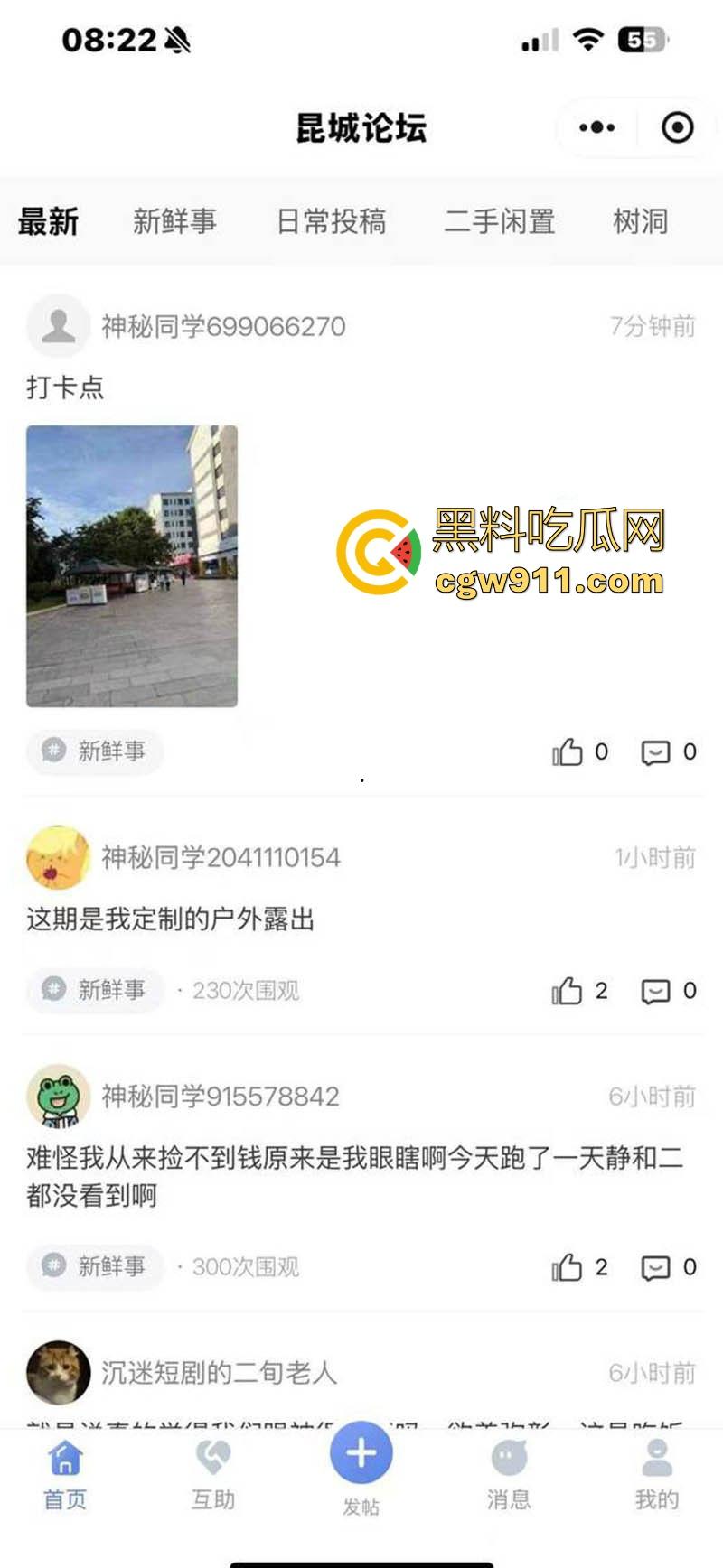The width and height of the screenshot is (723, 1568).
Task: Tap the like thumb icon on 打卡点 post
Action: [x=568, y=752]
